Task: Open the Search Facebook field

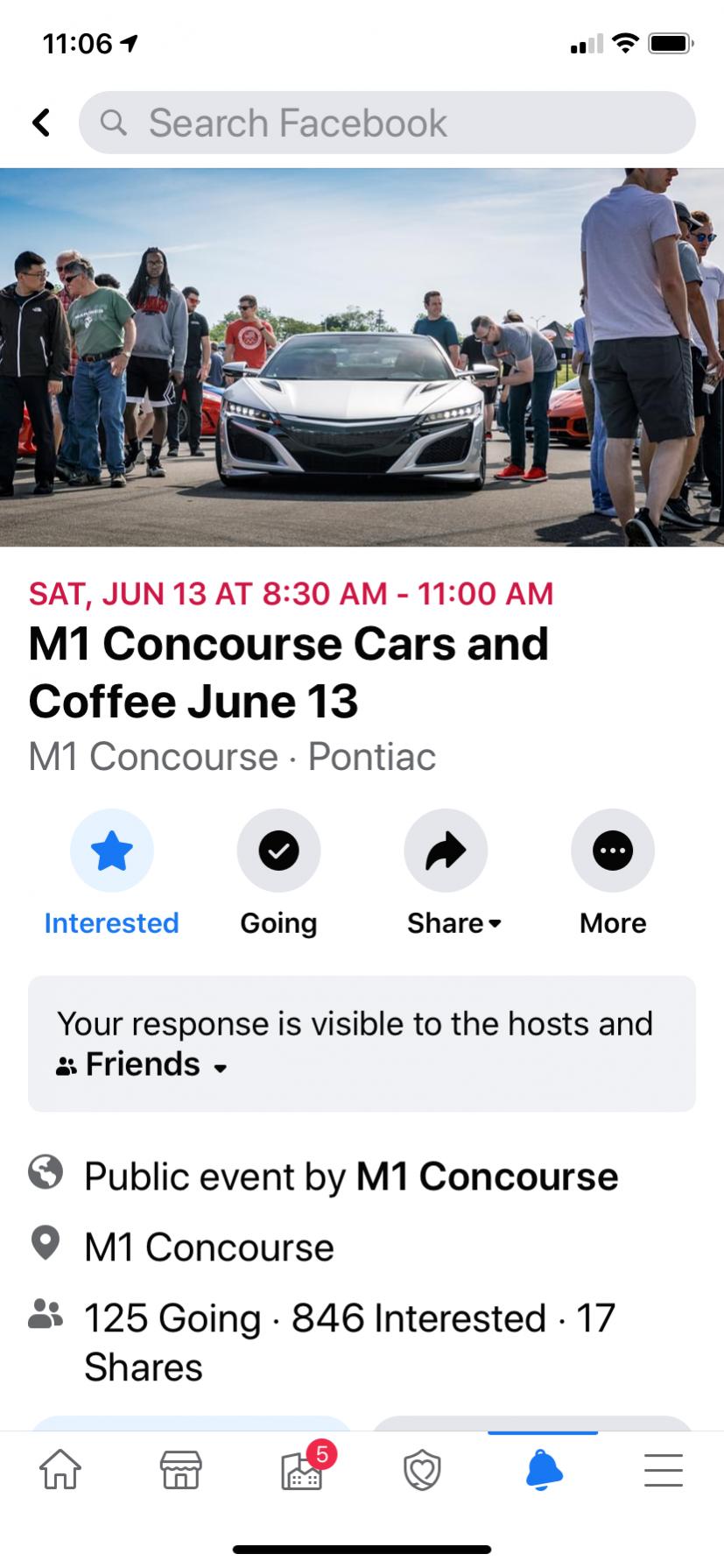Action: tap(387, 123)
